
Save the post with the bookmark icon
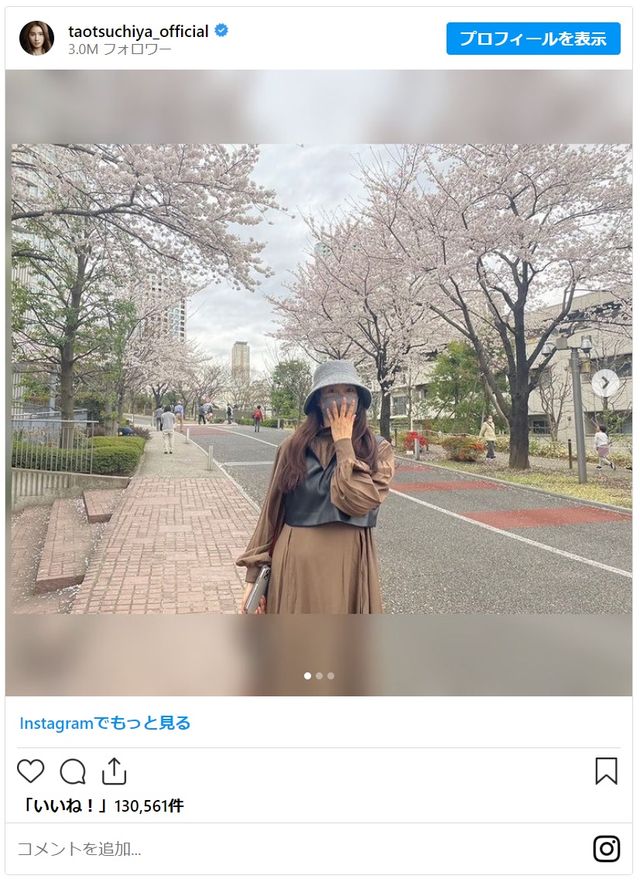[606, 771]
